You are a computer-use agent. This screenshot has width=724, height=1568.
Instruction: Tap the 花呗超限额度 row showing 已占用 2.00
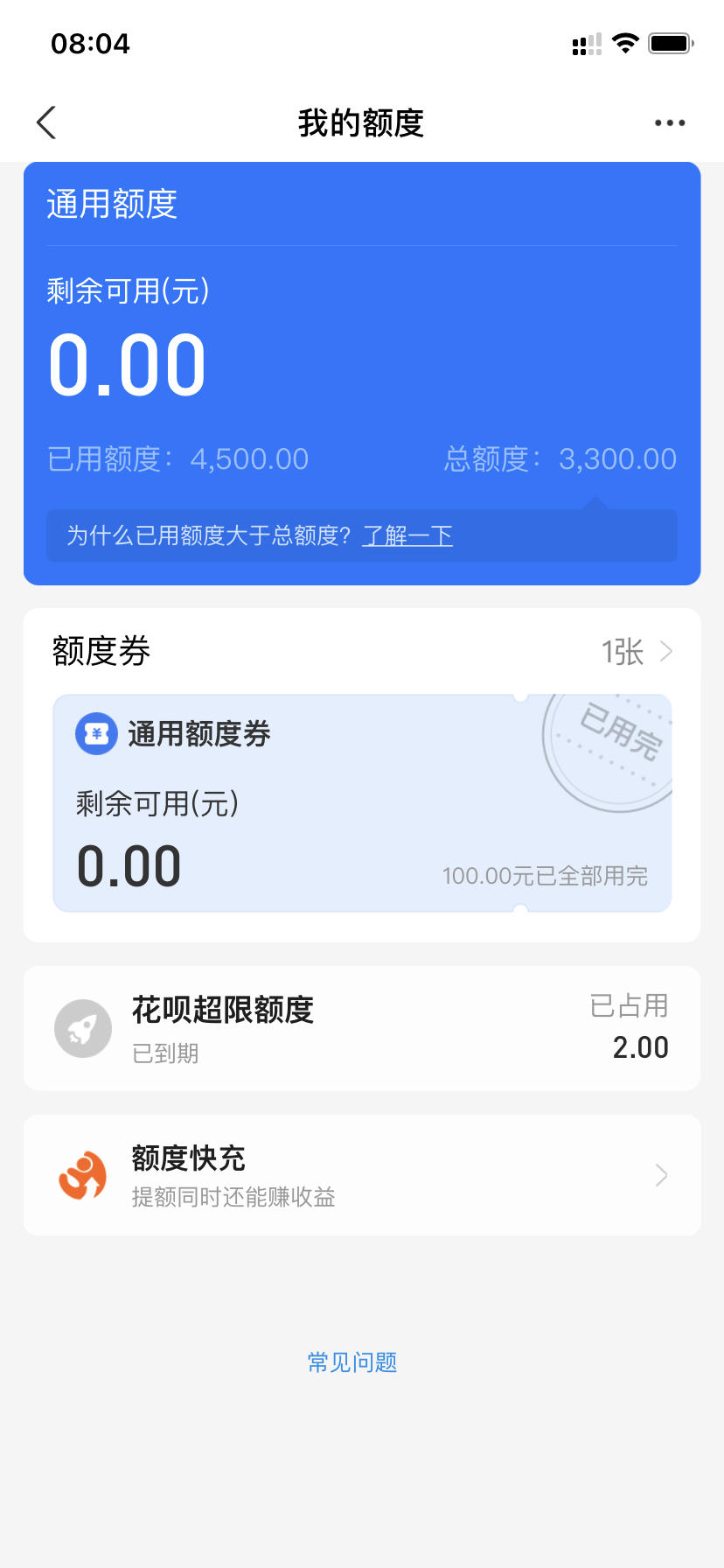361,1028
